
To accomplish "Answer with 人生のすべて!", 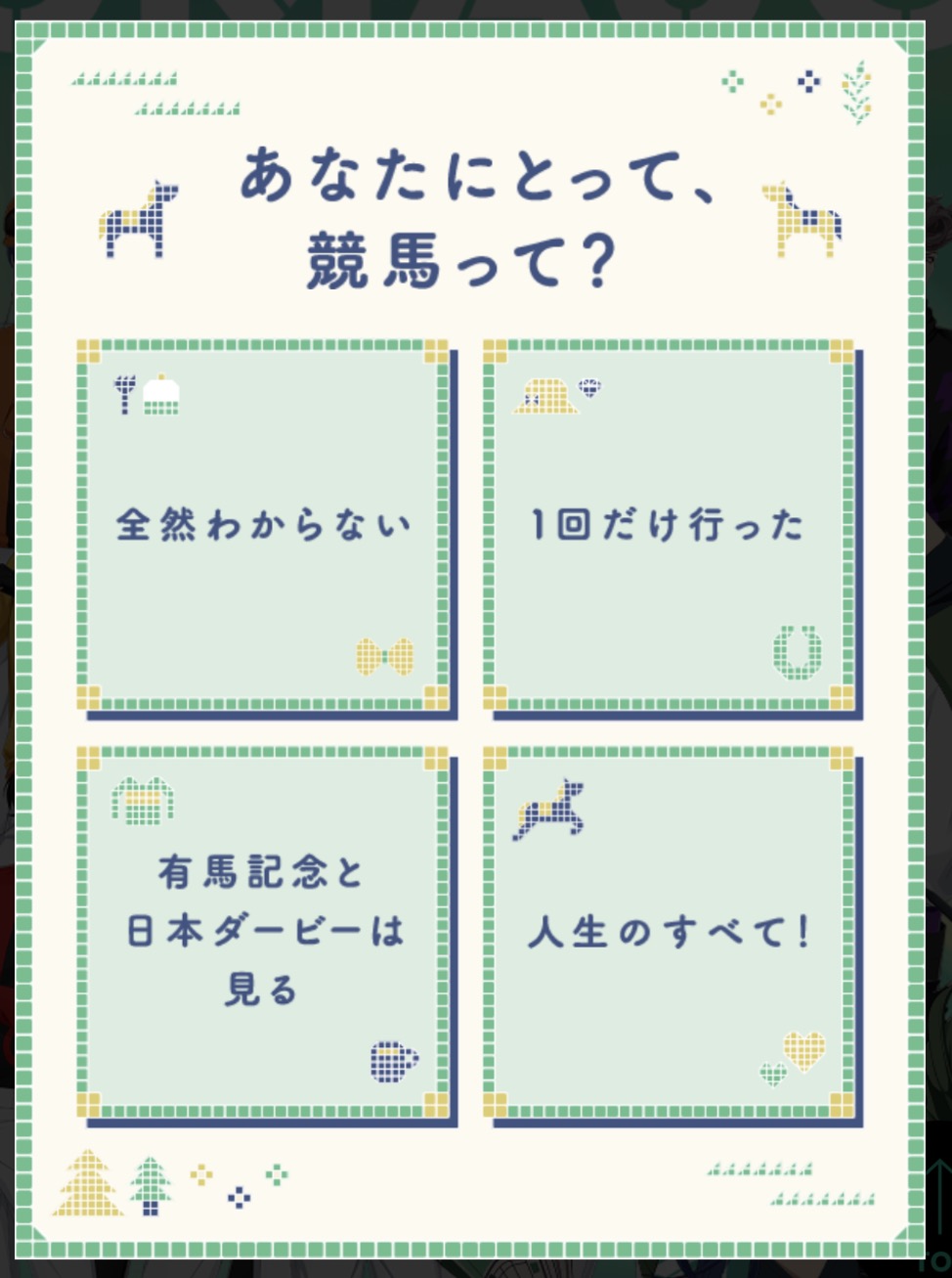I will pyautogui.click(x=669, y=932).
